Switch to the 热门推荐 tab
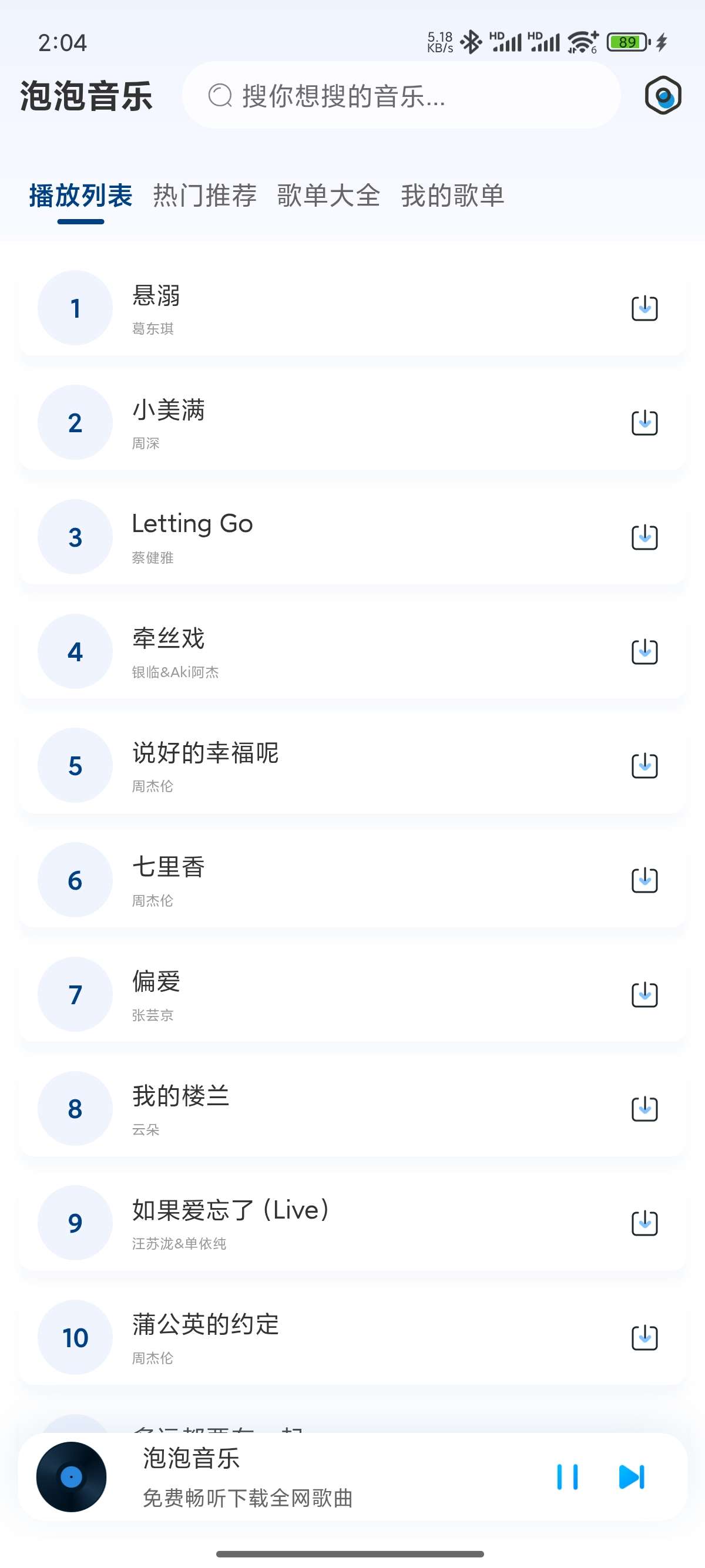705x1568 pixels. click(x=204, y=196)
